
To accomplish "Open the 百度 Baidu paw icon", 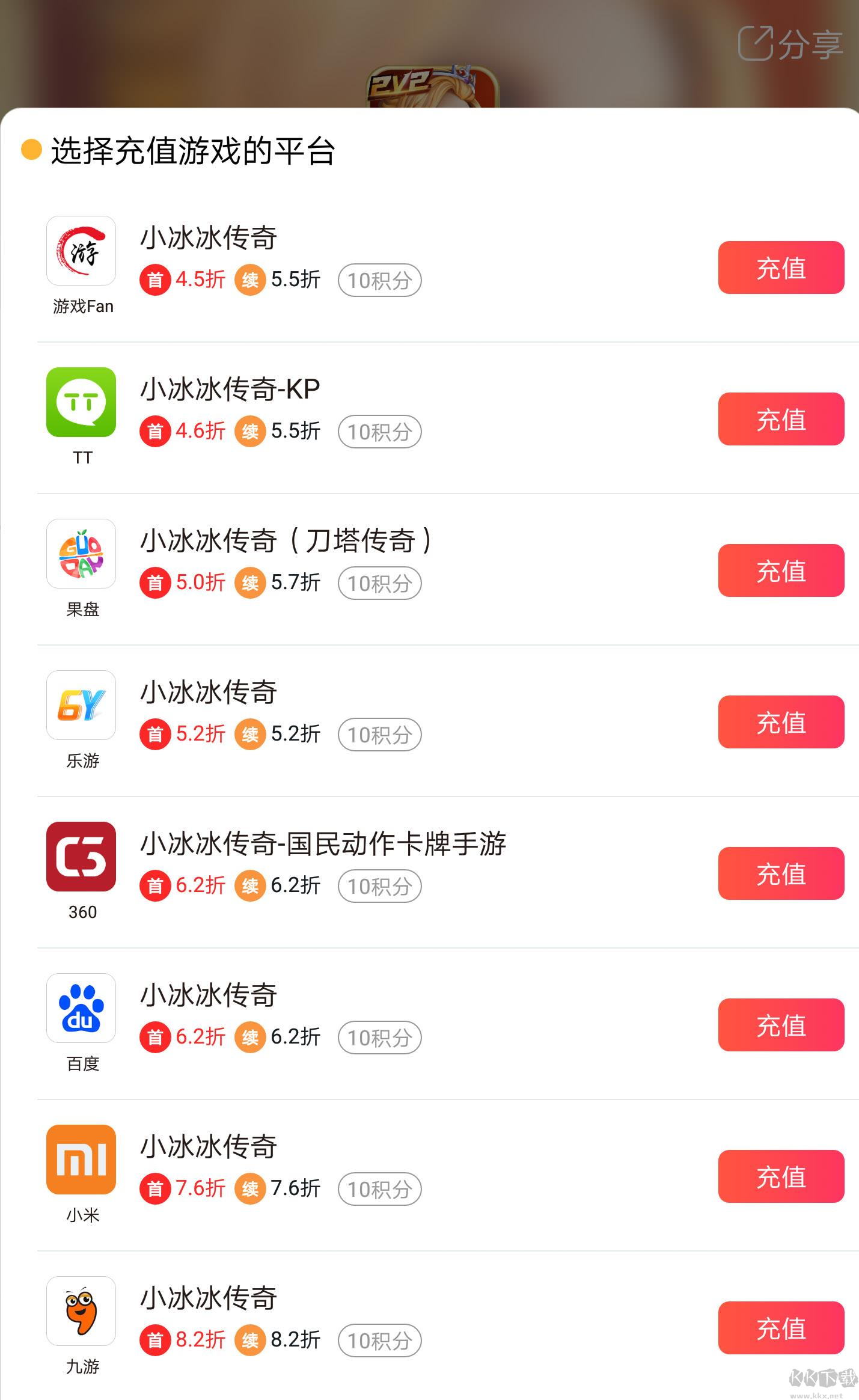I will (81, 1009).
